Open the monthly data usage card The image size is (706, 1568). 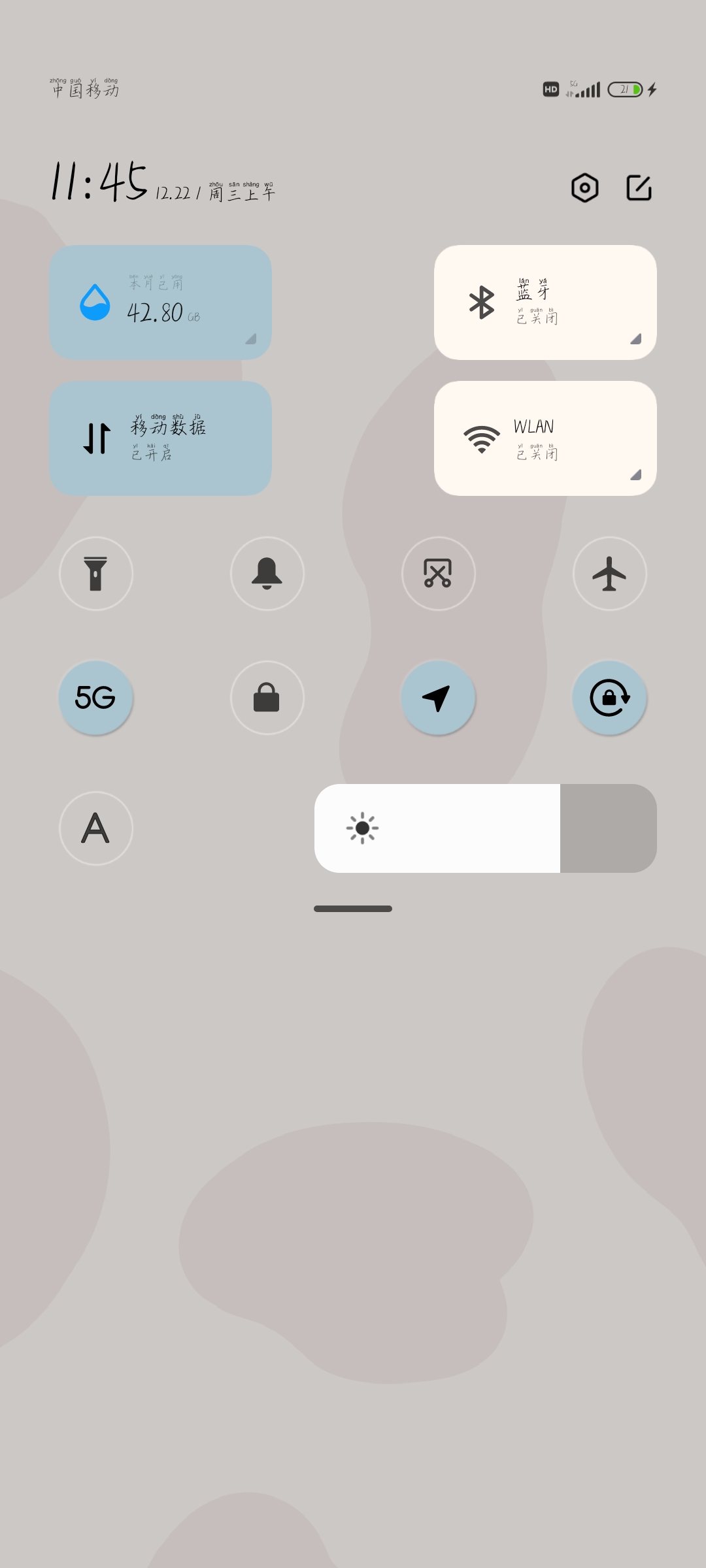tap(160, 302)
